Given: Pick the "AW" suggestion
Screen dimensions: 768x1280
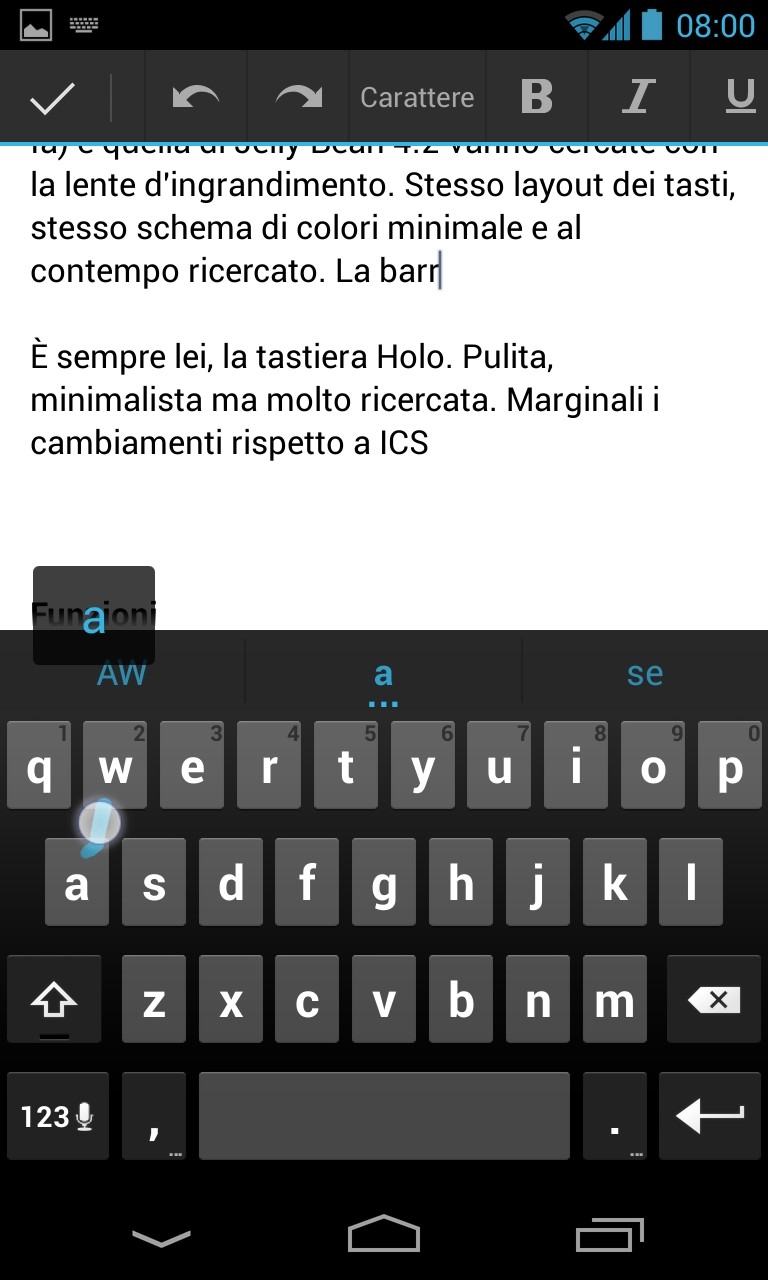Looking at the screenshot, I should coord(121,674).
